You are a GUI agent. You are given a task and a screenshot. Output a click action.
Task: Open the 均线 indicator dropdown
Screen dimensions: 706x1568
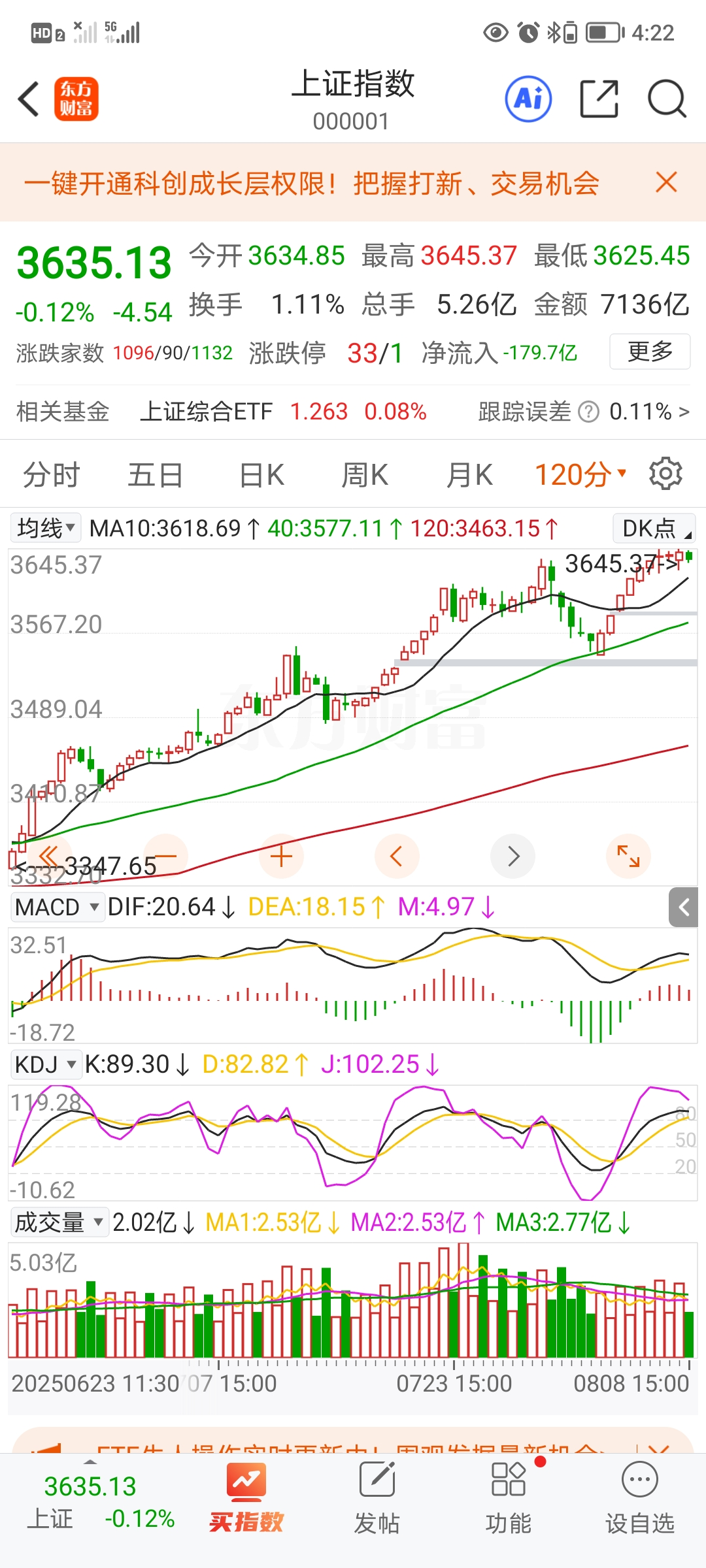click(x=46, y=528)
